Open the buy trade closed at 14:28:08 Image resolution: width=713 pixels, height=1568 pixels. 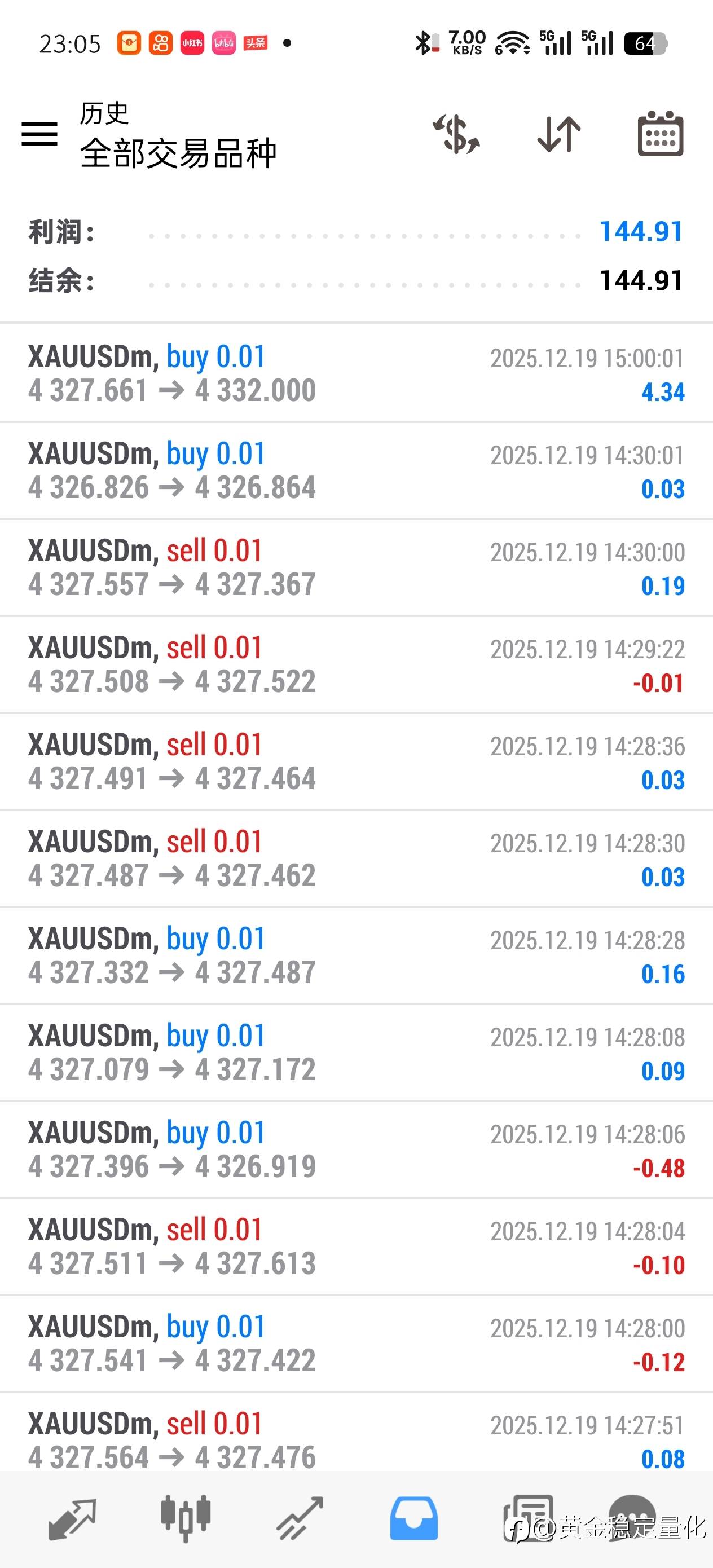(x=356, y=1052)
